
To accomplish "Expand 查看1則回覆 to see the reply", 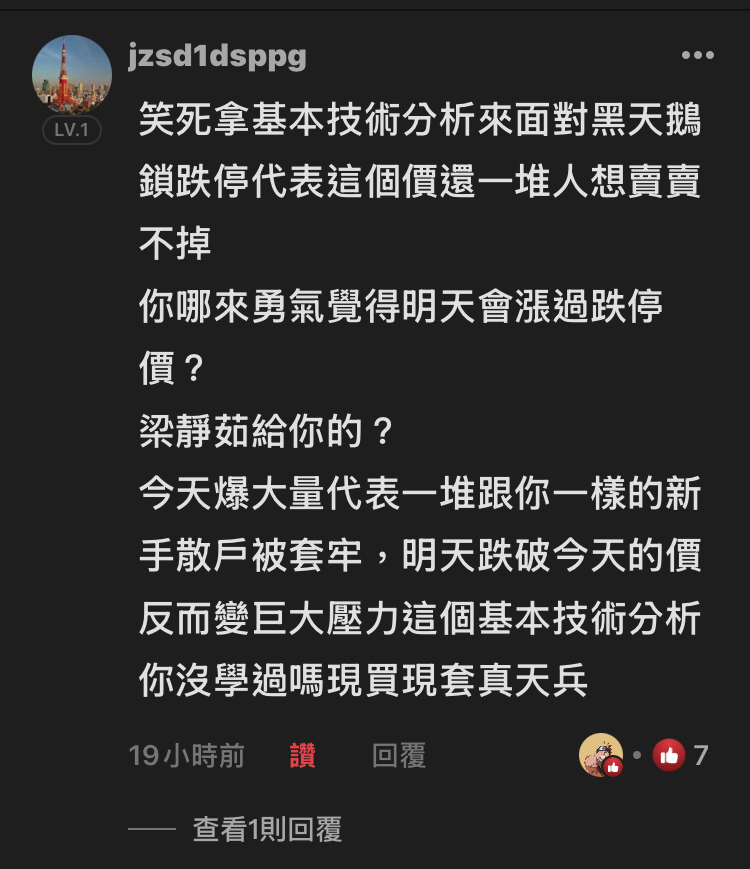I will coord(267,829).
